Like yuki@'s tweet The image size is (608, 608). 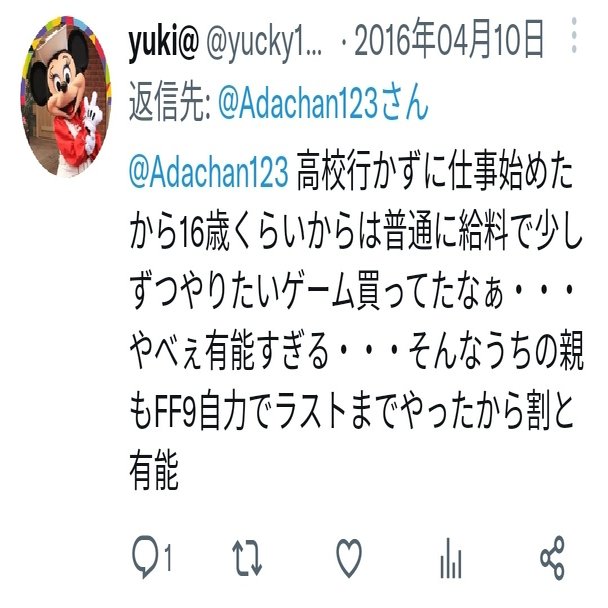[348, 557]
